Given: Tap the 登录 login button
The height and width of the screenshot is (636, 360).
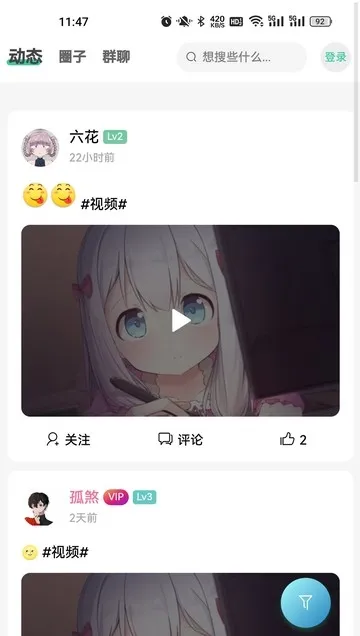Looking at the screenshot, I should coord(335,57).
